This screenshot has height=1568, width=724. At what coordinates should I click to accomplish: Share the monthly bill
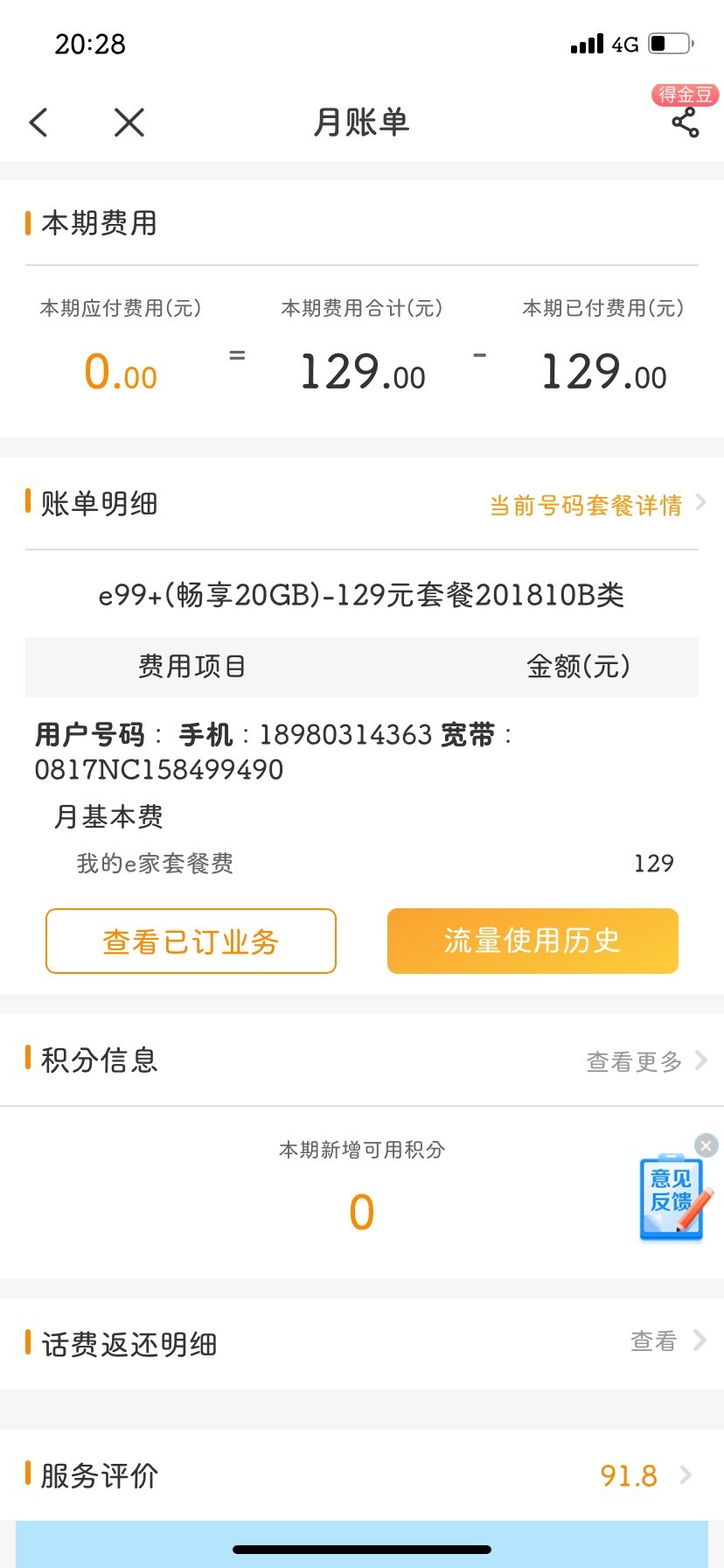pyautogui.click(x=686, y=122)
